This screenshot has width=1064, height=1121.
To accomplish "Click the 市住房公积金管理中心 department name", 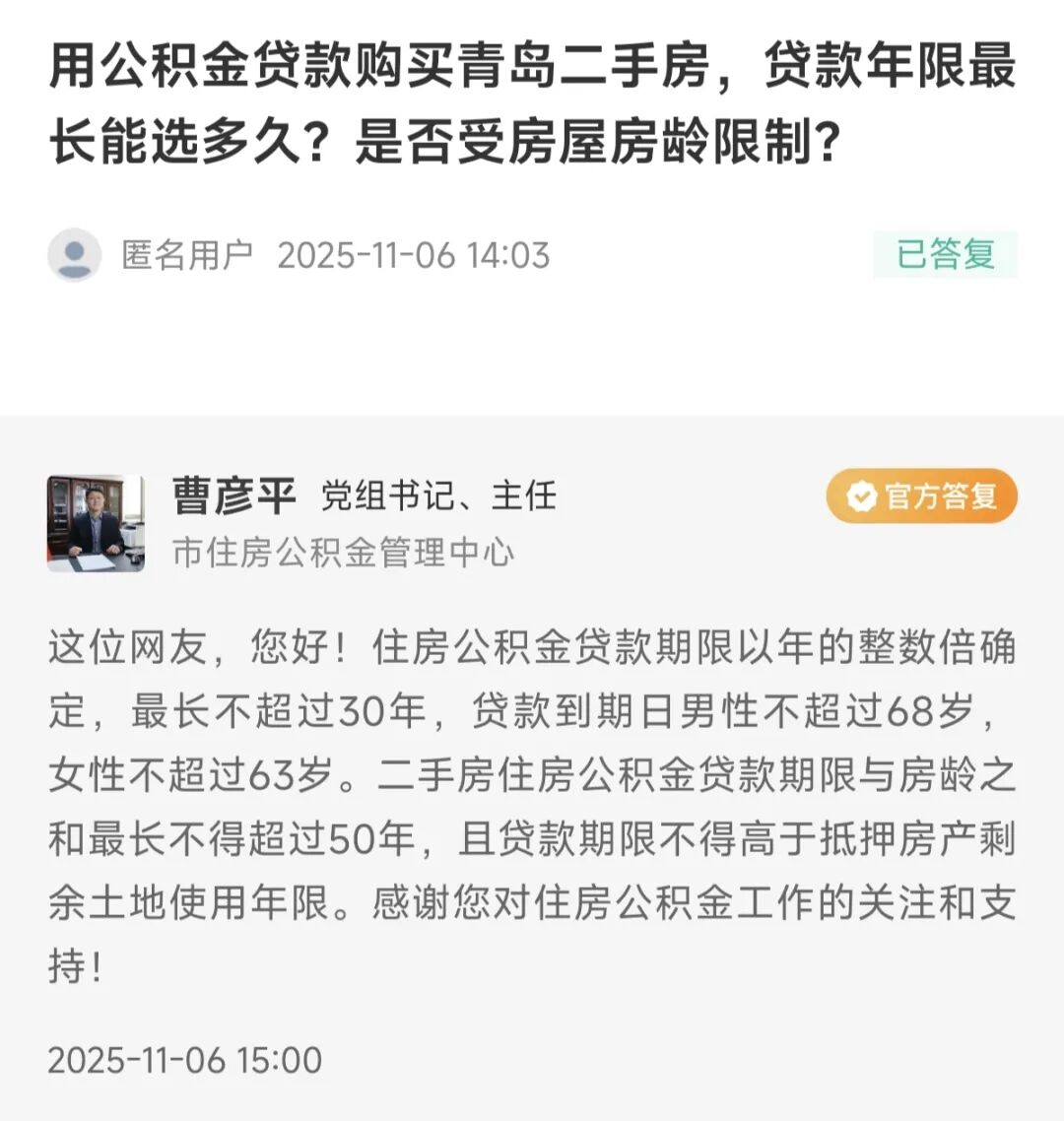I will (x=344, y=550).
